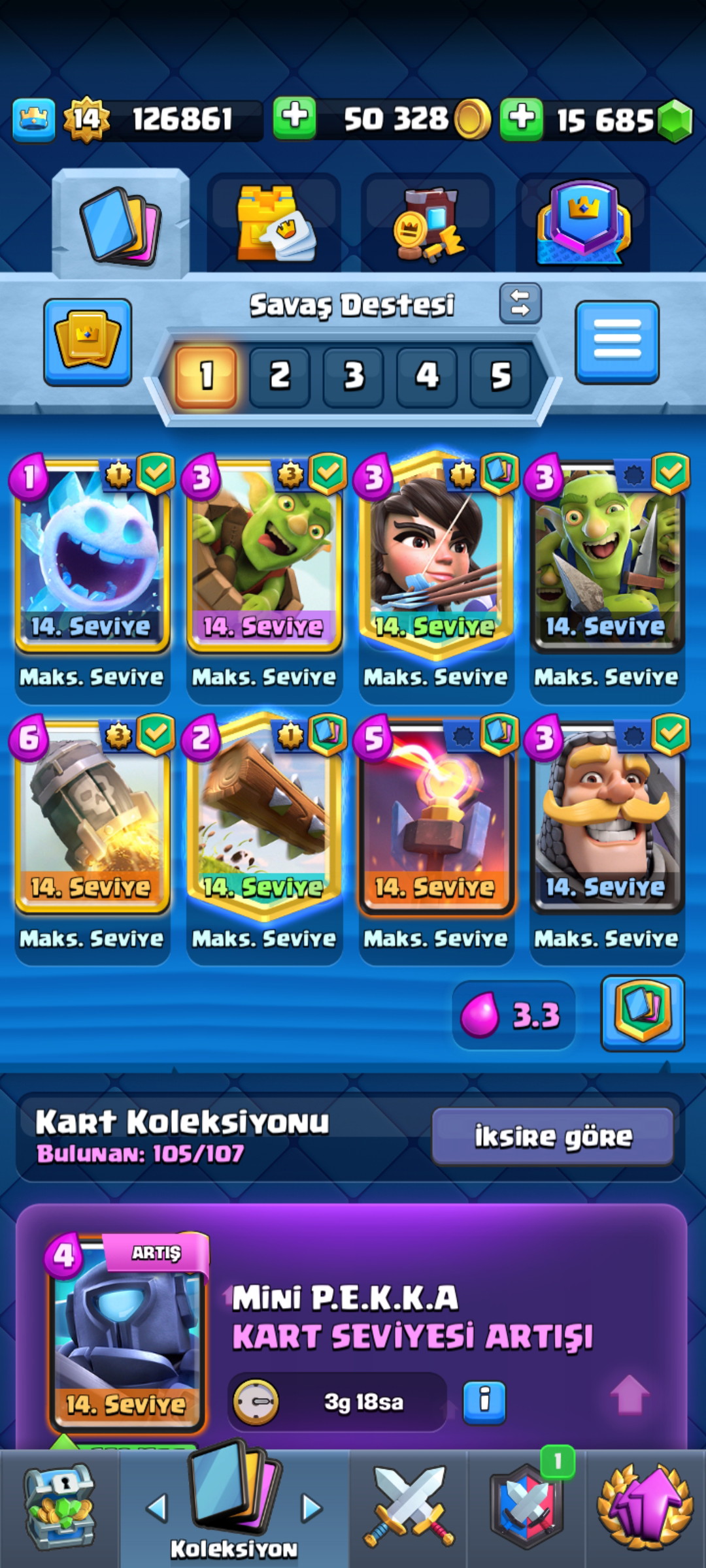The height and width of the screenshot is (1568, 706).
Task: Open the Ice Spirit card
Action: [x=92, y=555]
